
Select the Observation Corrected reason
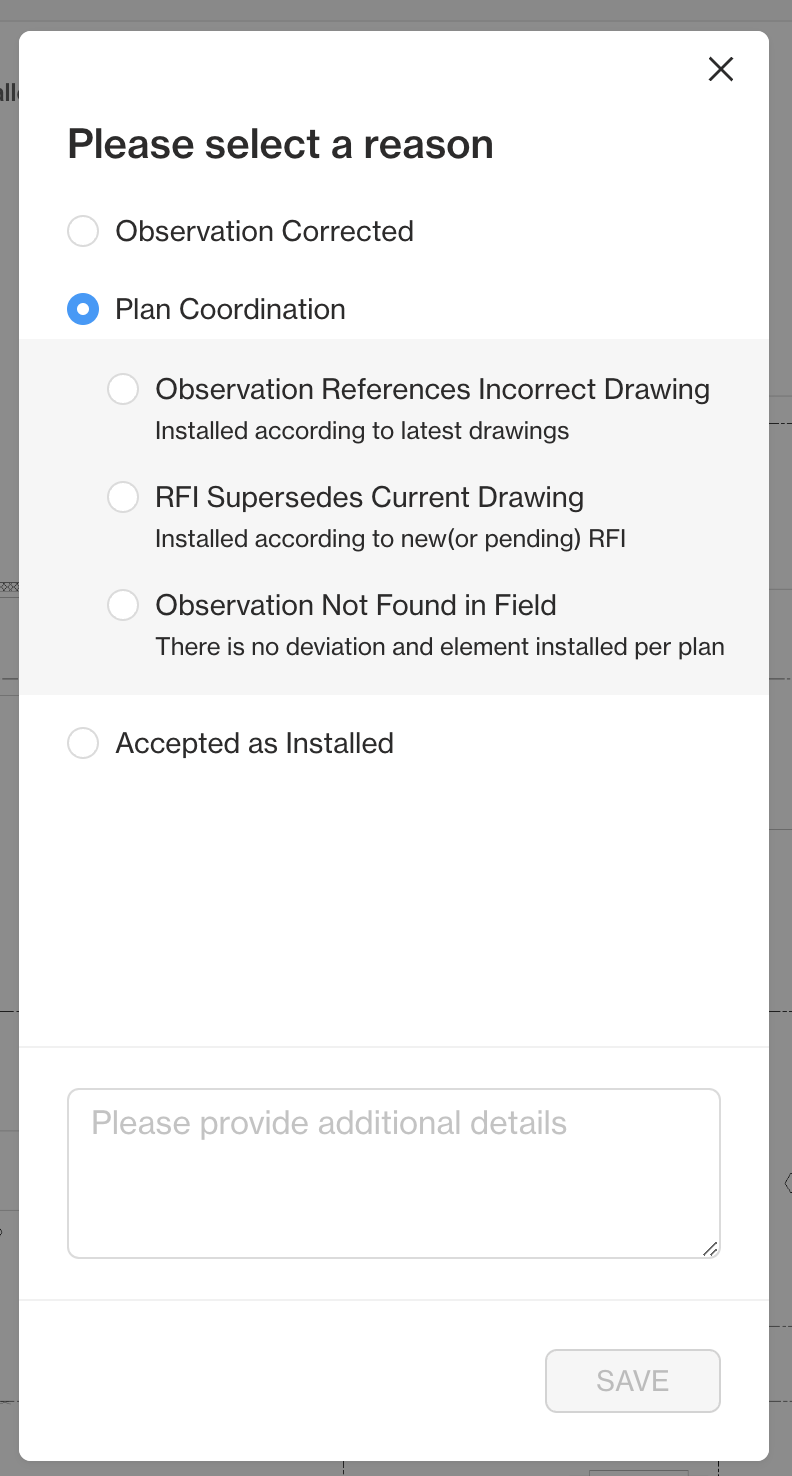point(83,231)
